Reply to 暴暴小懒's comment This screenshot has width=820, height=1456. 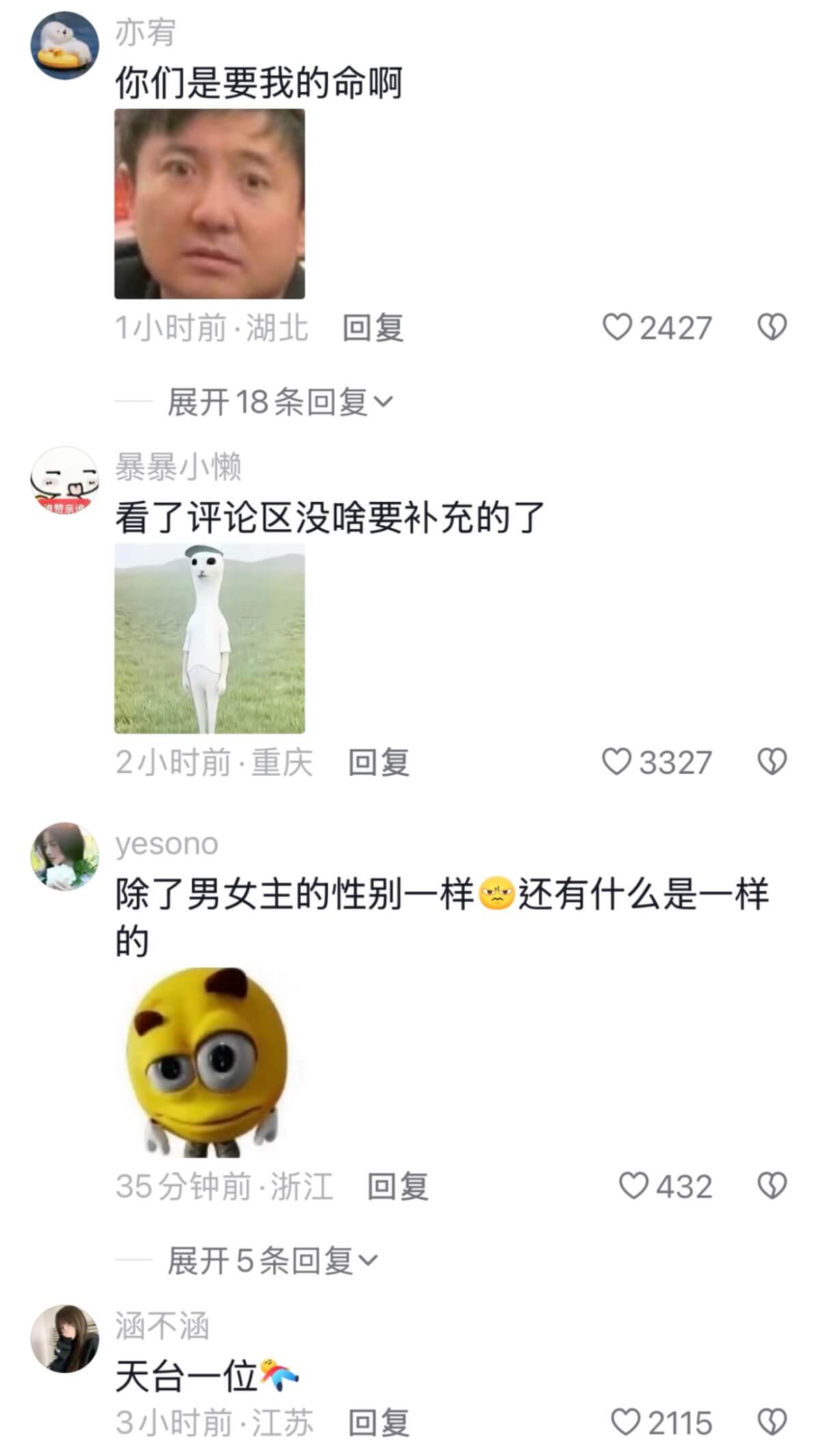(x=379, y=762)
